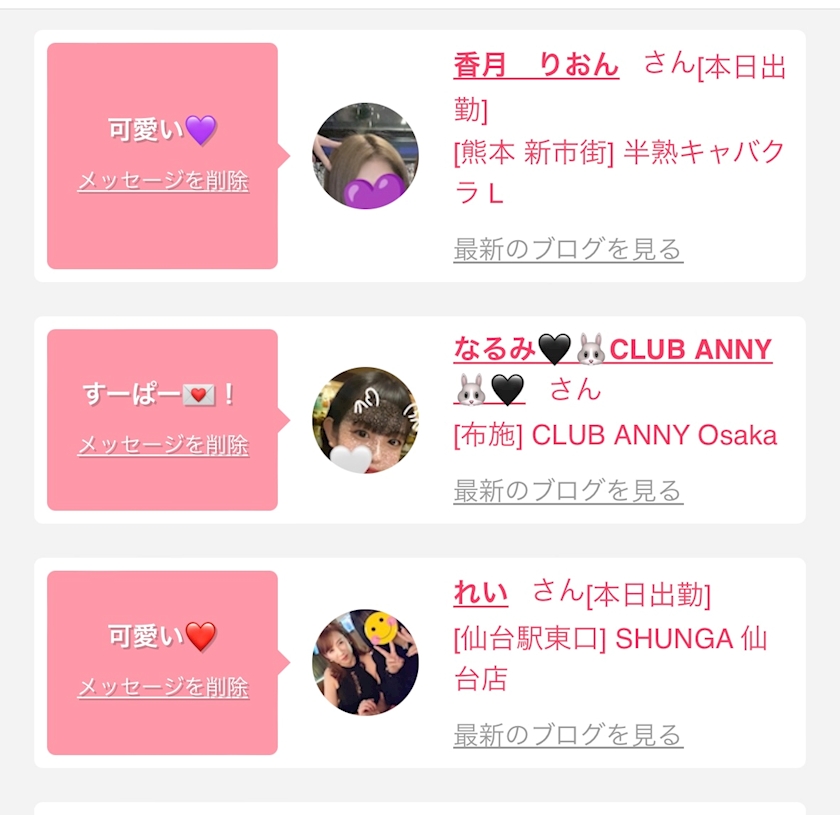Open なるみ CLUB ANNY profile name link
The image size is (840, 815).
[613, 370]
